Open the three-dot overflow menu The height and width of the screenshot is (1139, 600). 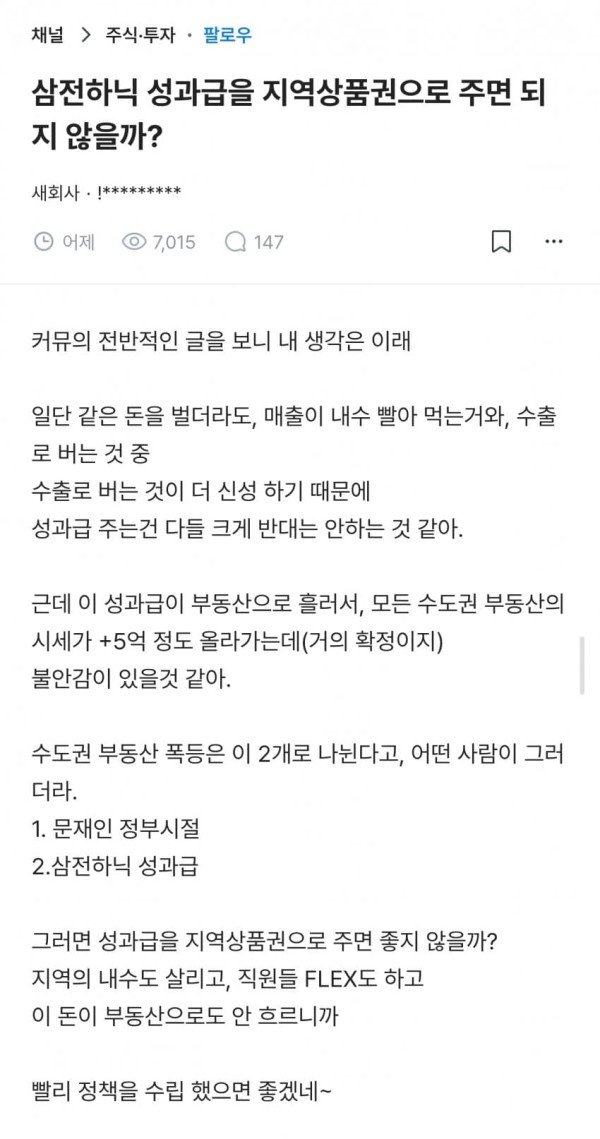(x=554, y=241)
